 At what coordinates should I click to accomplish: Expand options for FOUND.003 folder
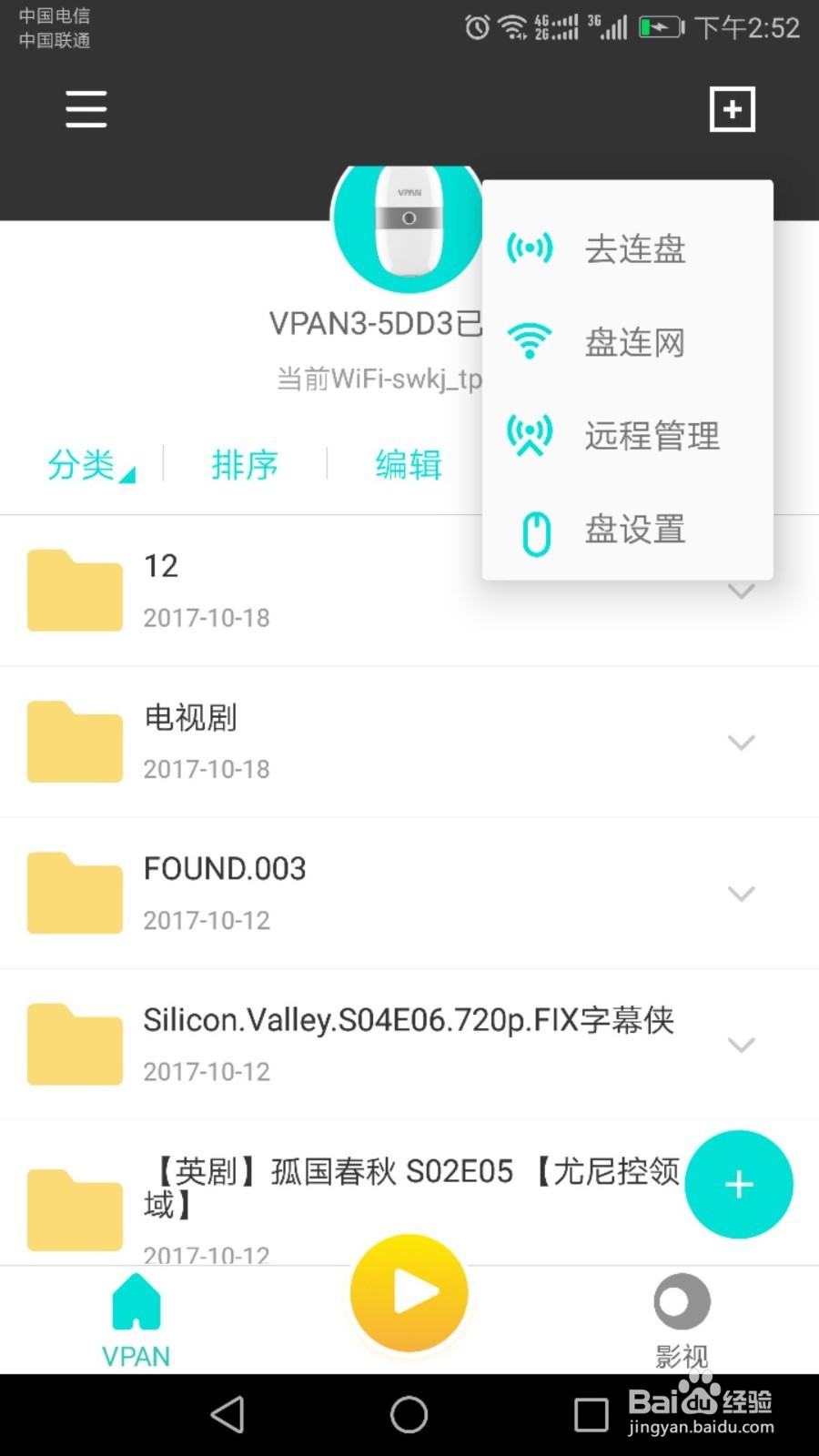pyautogui.click(x=742, y=893)
